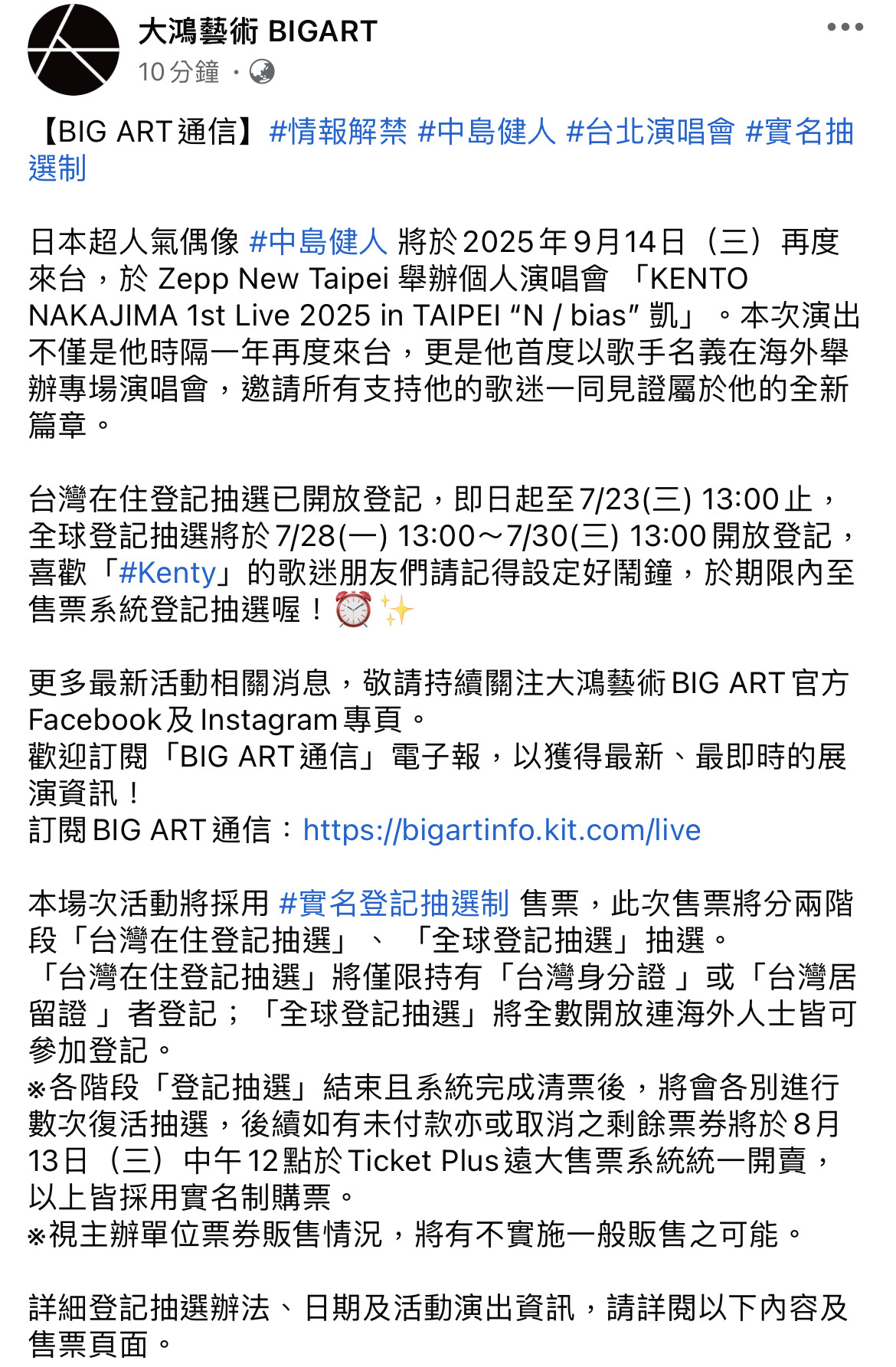Open the #台北演唱會 hashtag
This screenshot has width=896, height=1367.
650,132
